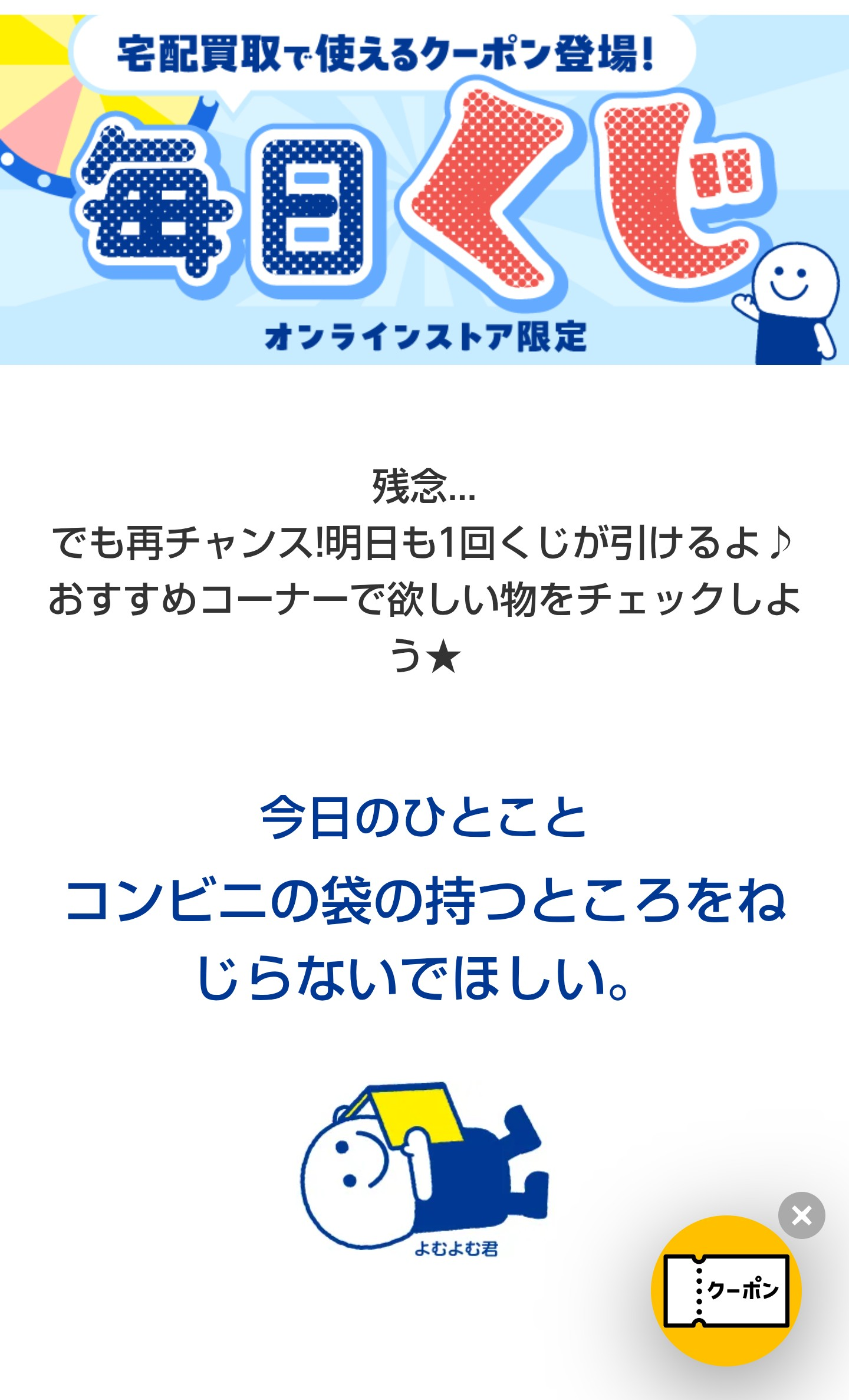
Task: Dismiss the floating coupon button
Action: [x=801, y=1215]
